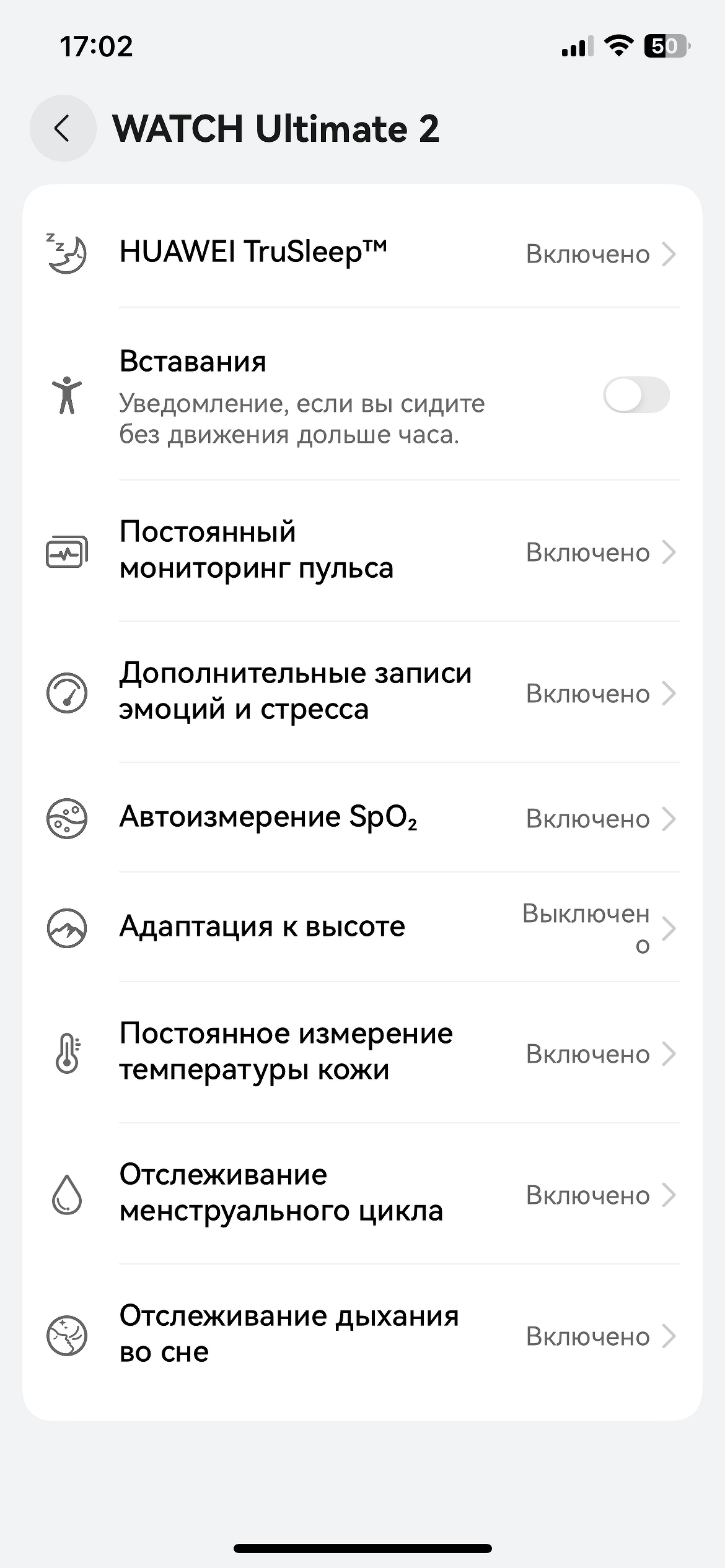Go back from WATCH Ultimate 2 settings
Image resolution: width=725 pixels, height=1568 pixels.
63,128
